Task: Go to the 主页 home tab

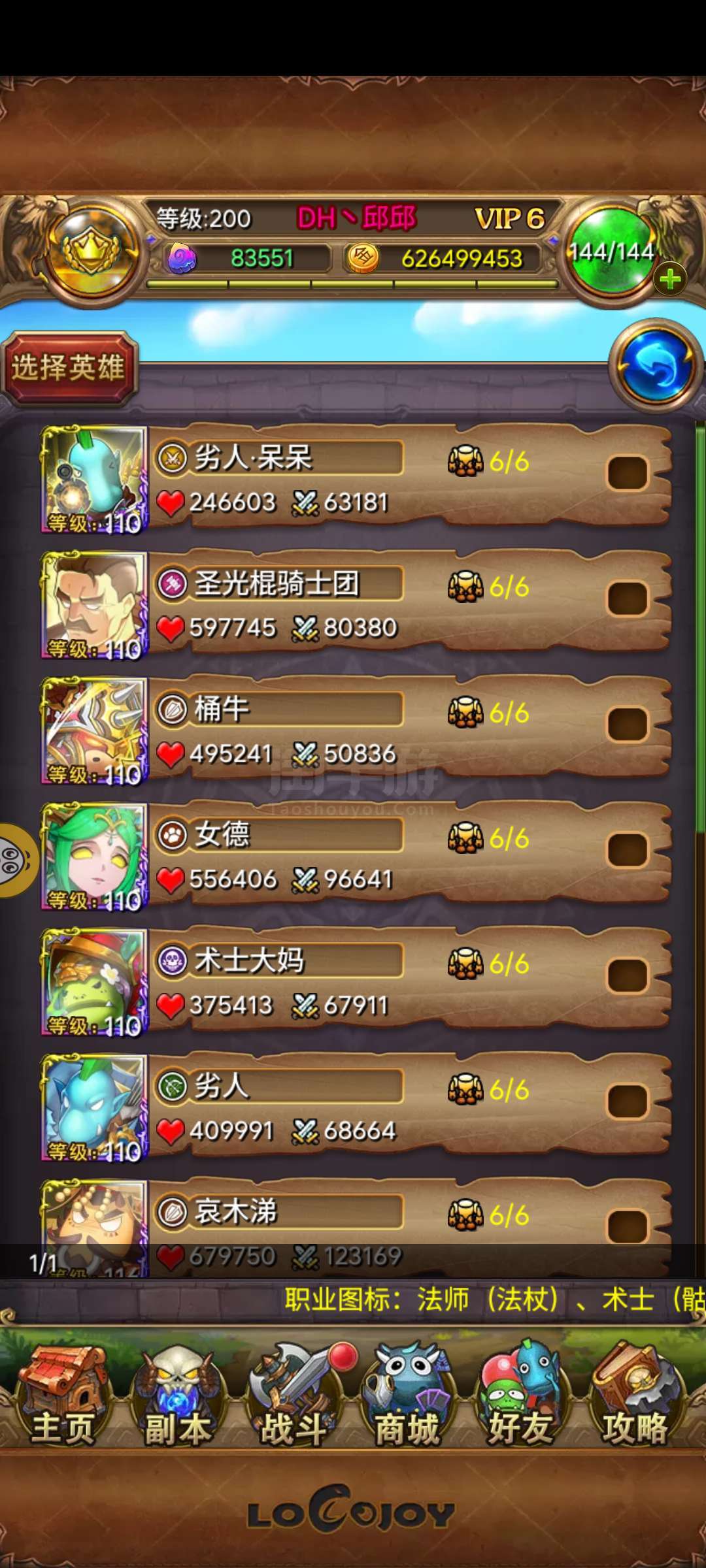Action: (x=63, y=1396)
